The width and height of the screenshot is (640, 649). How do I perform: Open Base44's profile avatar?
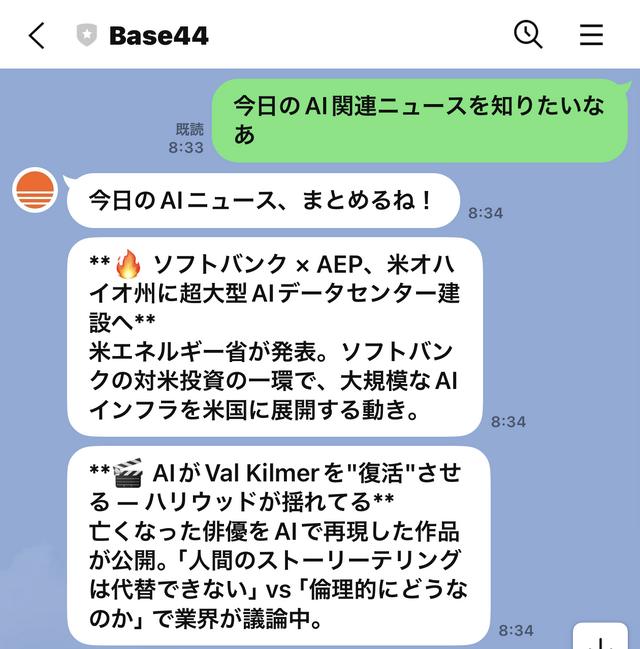click(x=35, y=190)
